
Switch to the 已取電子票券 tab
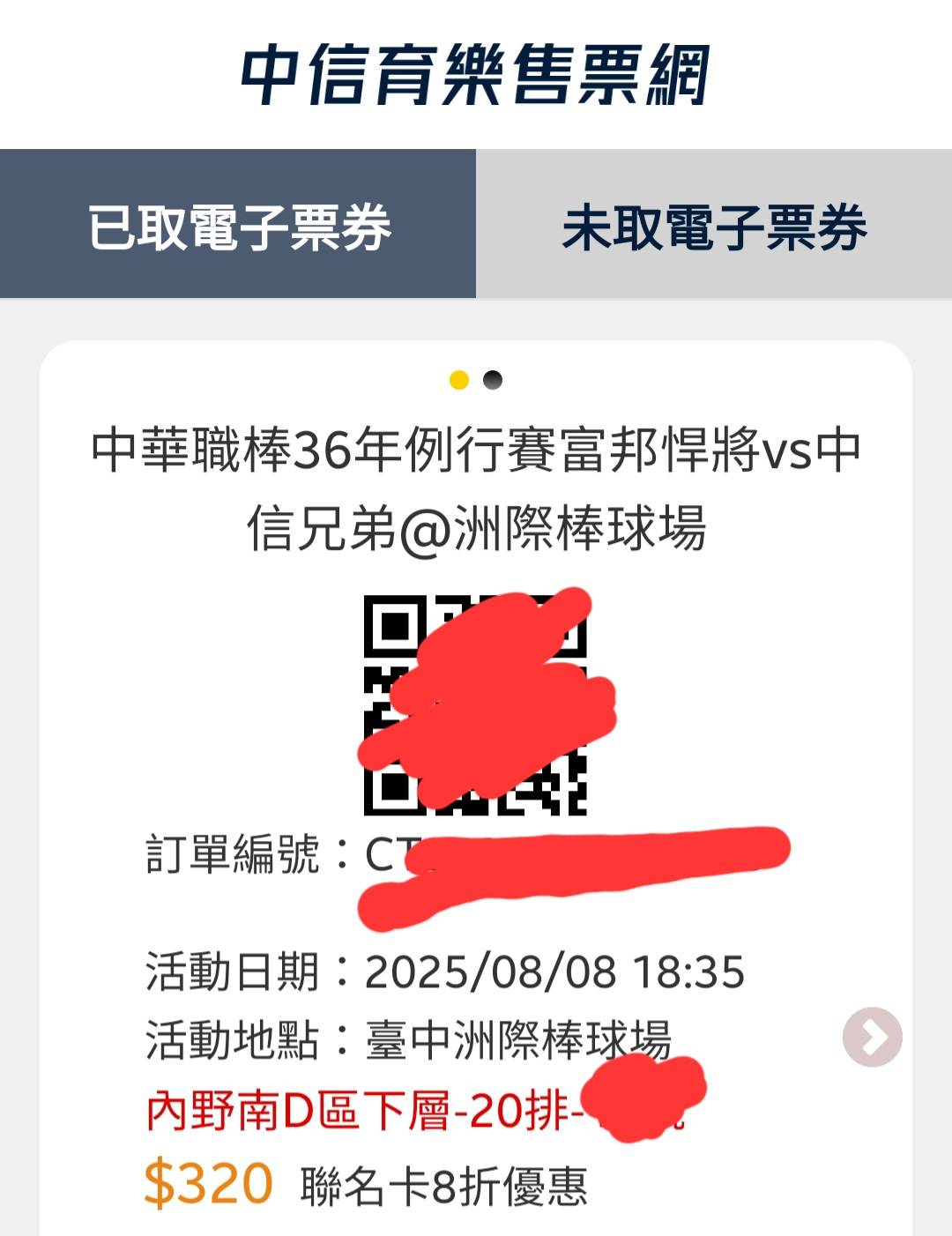(x=238, y=225)
